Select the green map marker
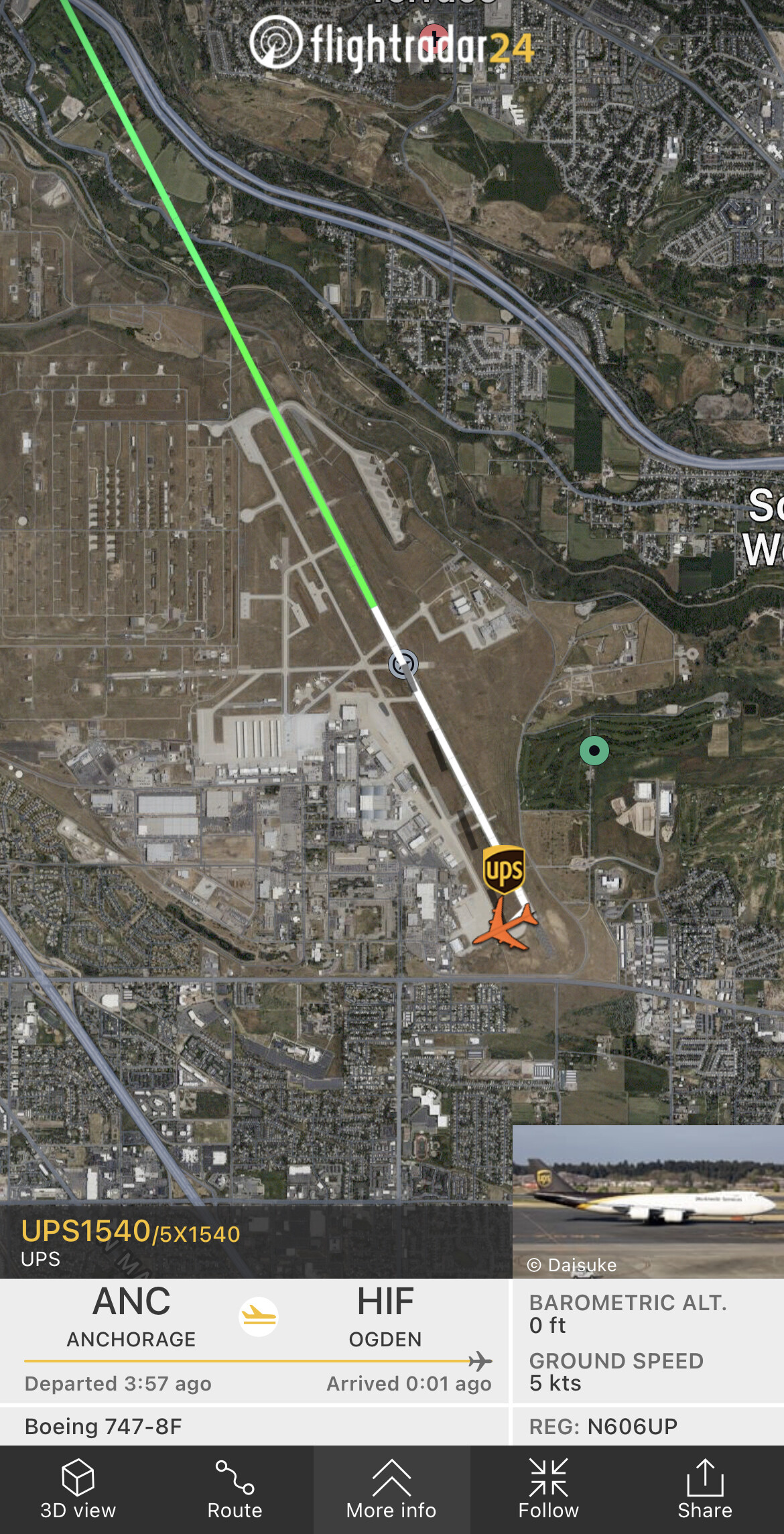 (x=594, y=751)
